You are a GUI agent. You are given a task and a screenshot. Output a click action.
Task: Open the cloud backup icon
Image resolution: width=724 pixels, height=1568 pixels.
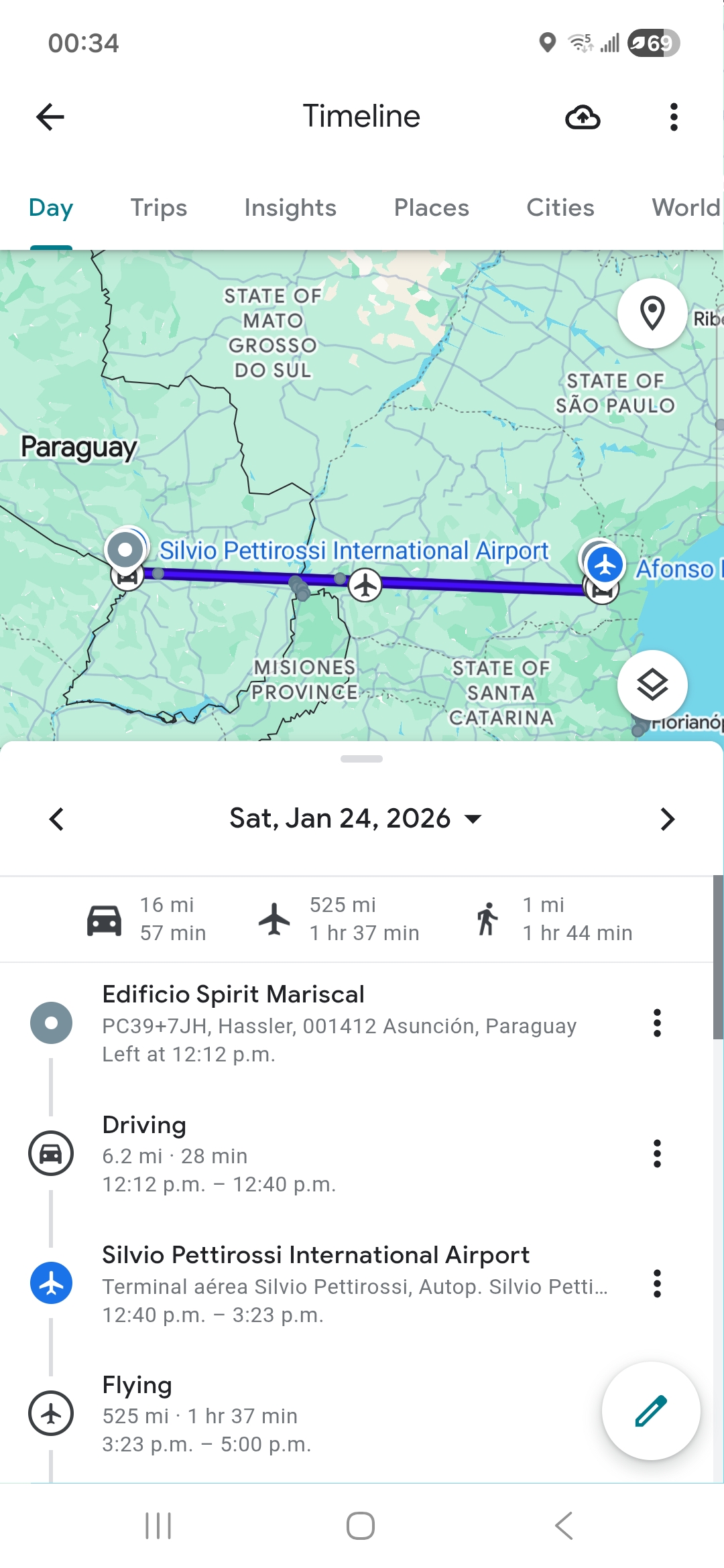click(583, 116)
